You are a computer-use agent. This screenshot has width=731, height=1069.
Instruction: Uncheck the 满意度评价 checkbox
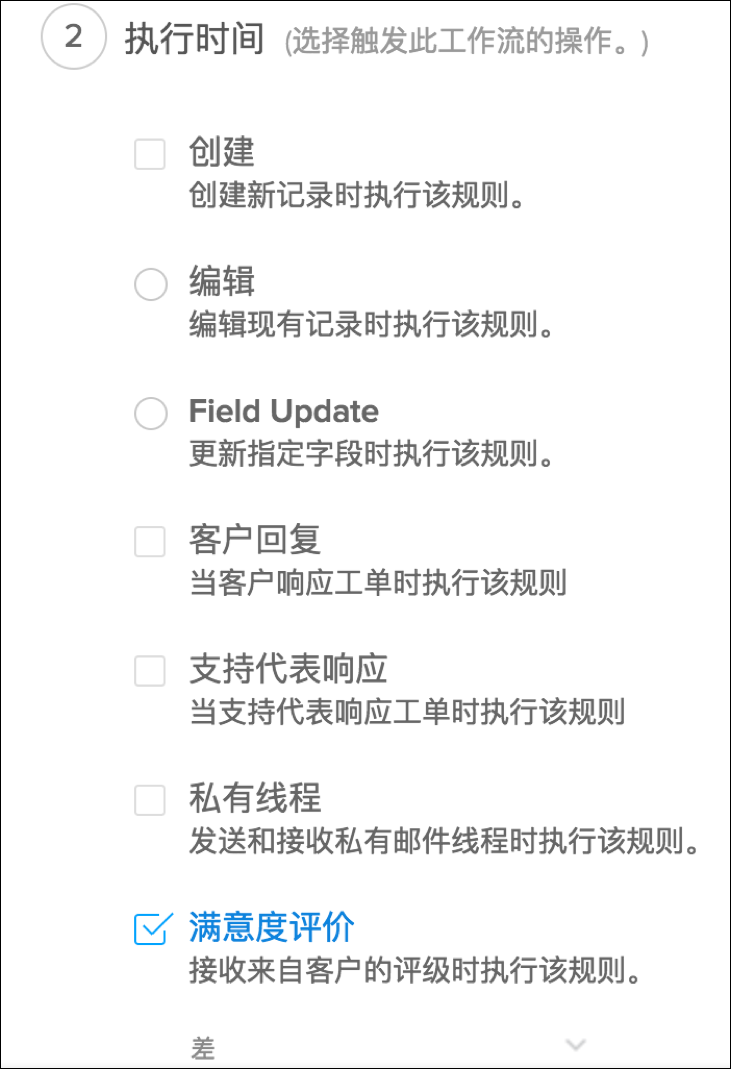149,929
